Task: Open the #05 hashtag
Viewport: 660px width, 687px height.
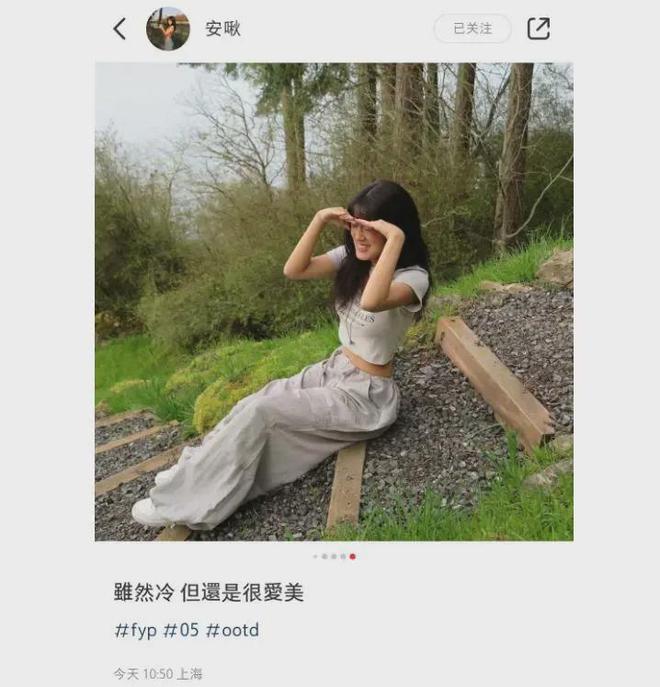Action: coord(180,630)
